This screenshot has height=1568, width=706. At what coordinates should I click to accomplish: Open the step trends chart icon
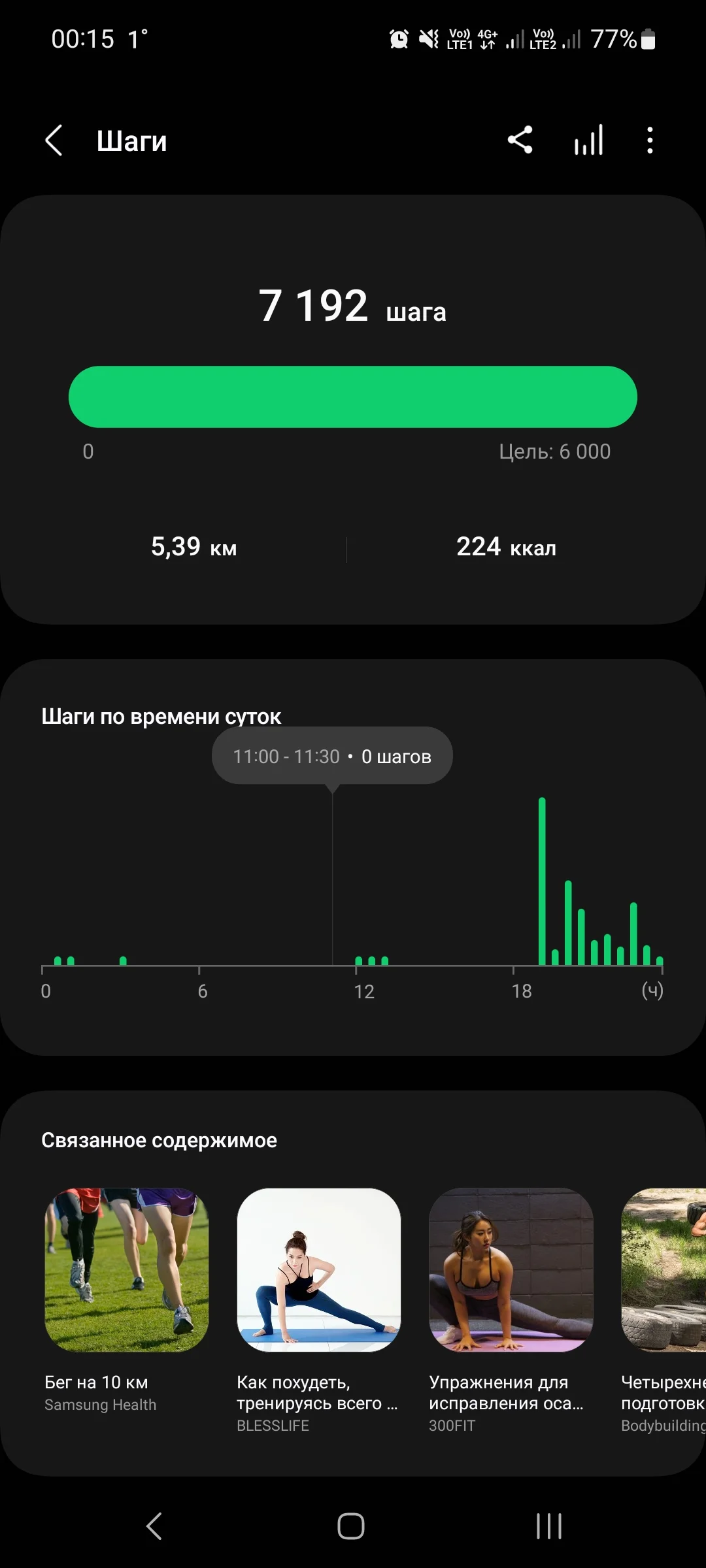pyautogui.click(x=588, y=140)
